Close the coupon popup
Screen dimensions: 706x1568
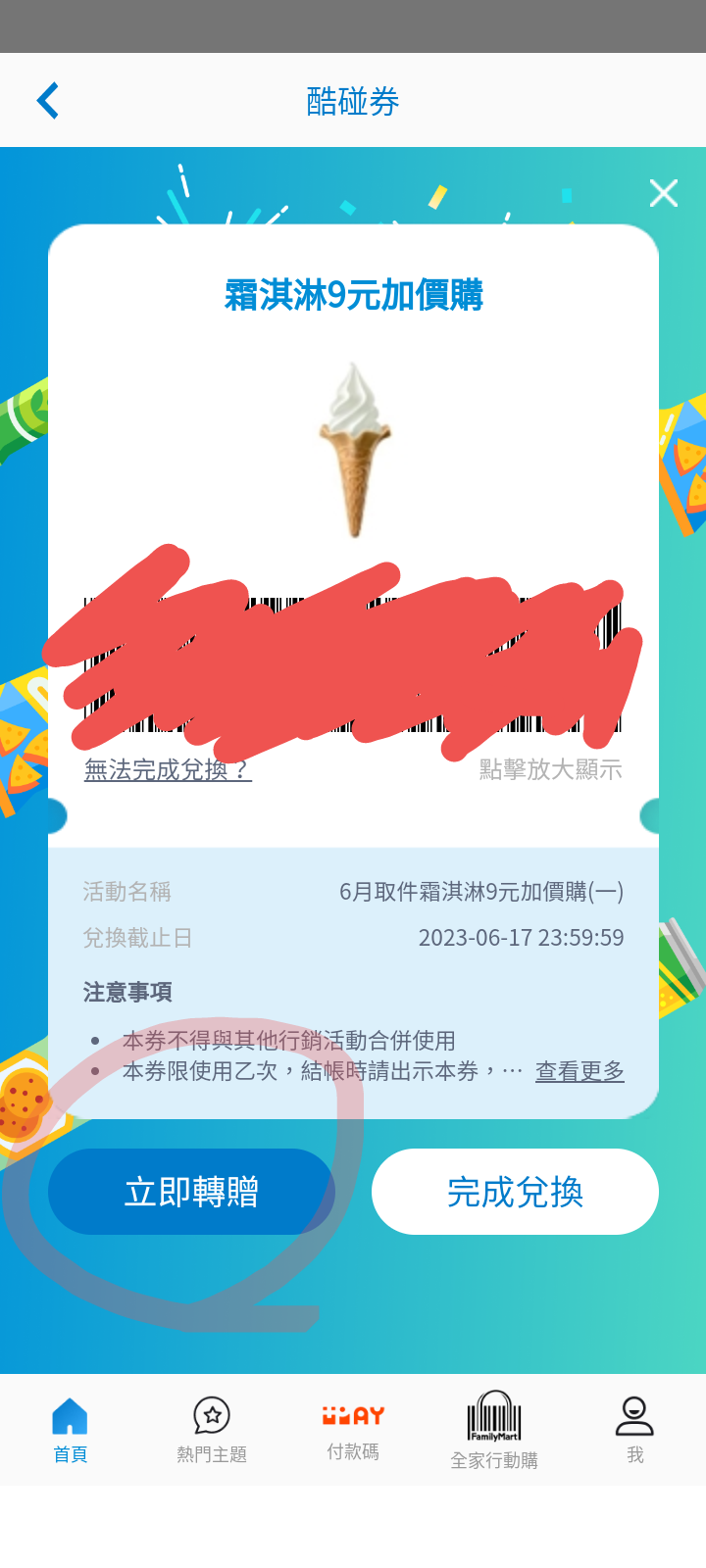coord(664,193)
